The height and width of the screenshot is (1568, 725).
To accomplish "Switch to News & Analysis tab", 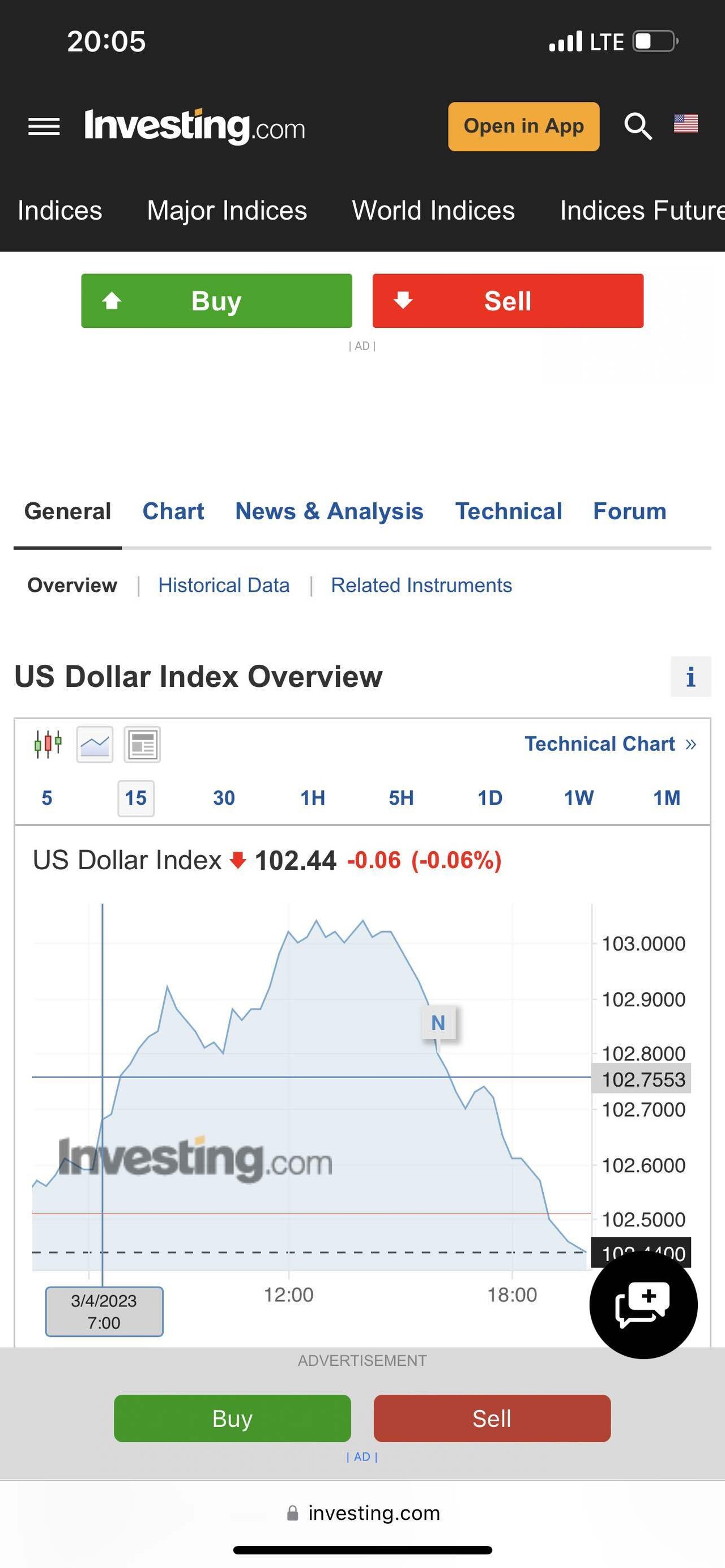I will coord(329,511).
